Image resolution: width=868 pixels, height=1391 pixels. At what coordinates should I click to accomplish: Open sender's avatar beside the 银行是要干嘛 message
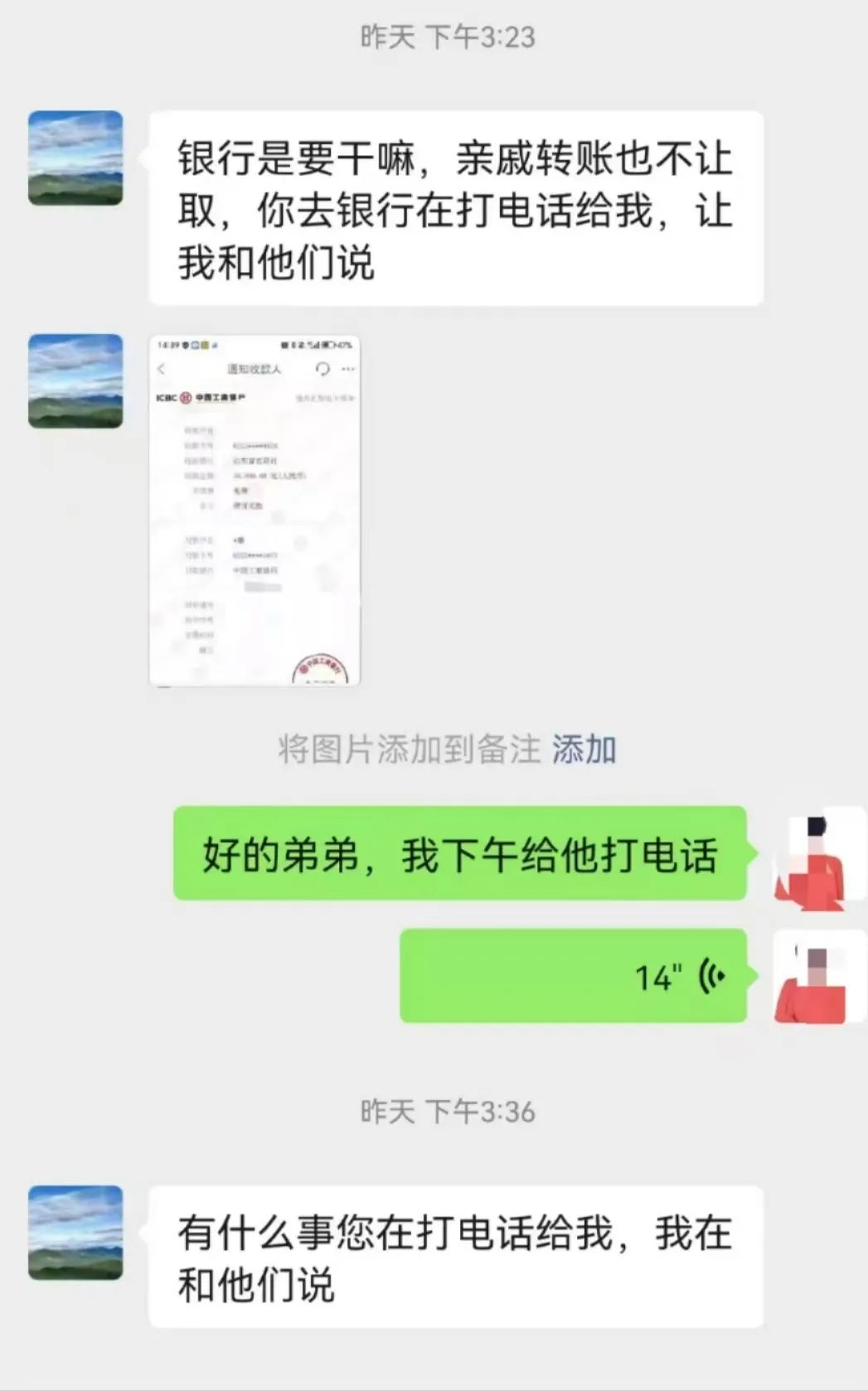[75, 158]
